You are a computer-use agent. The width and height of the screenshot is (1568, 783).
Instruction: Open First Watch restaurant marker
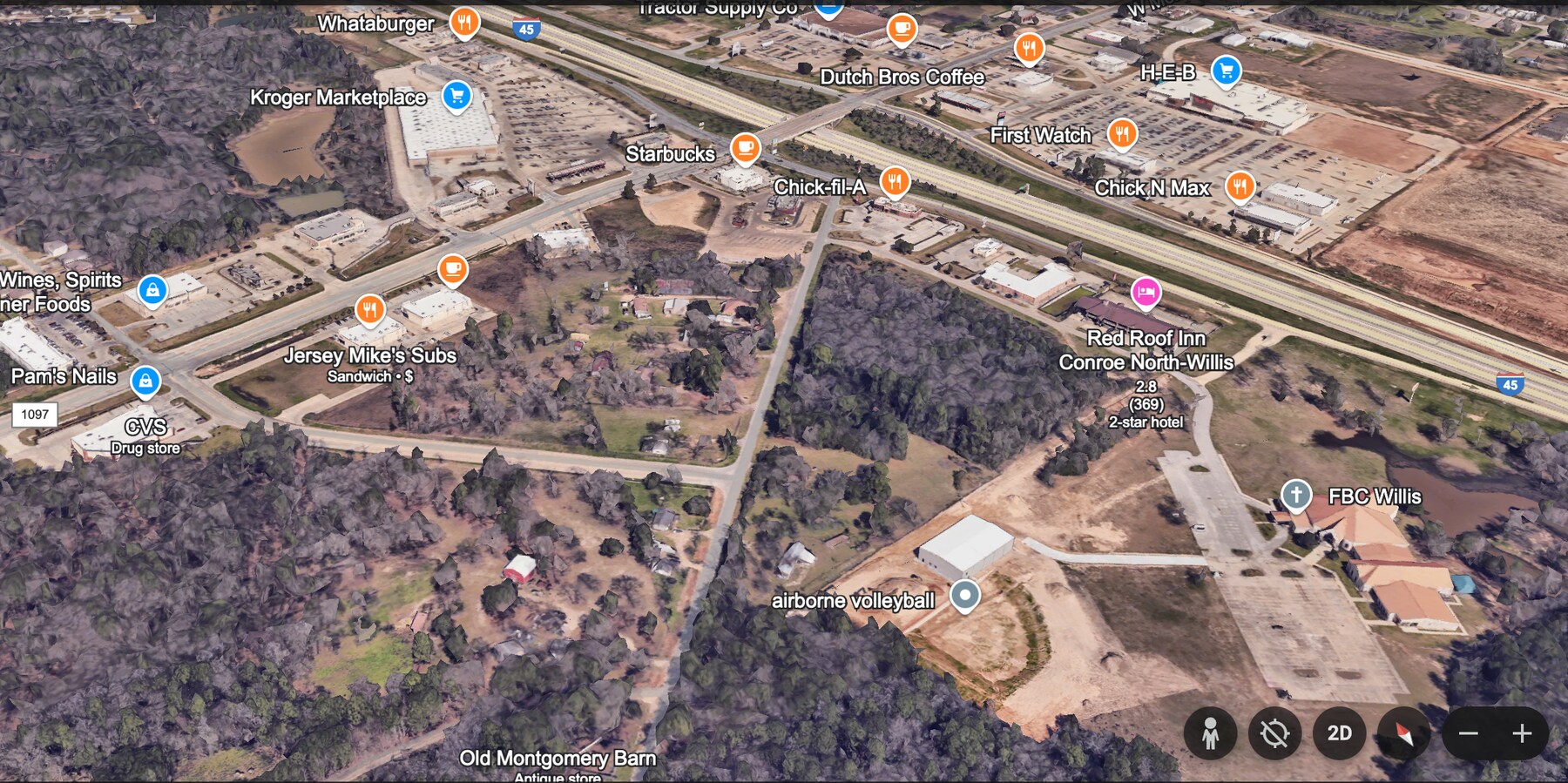tap(1122, 133)
